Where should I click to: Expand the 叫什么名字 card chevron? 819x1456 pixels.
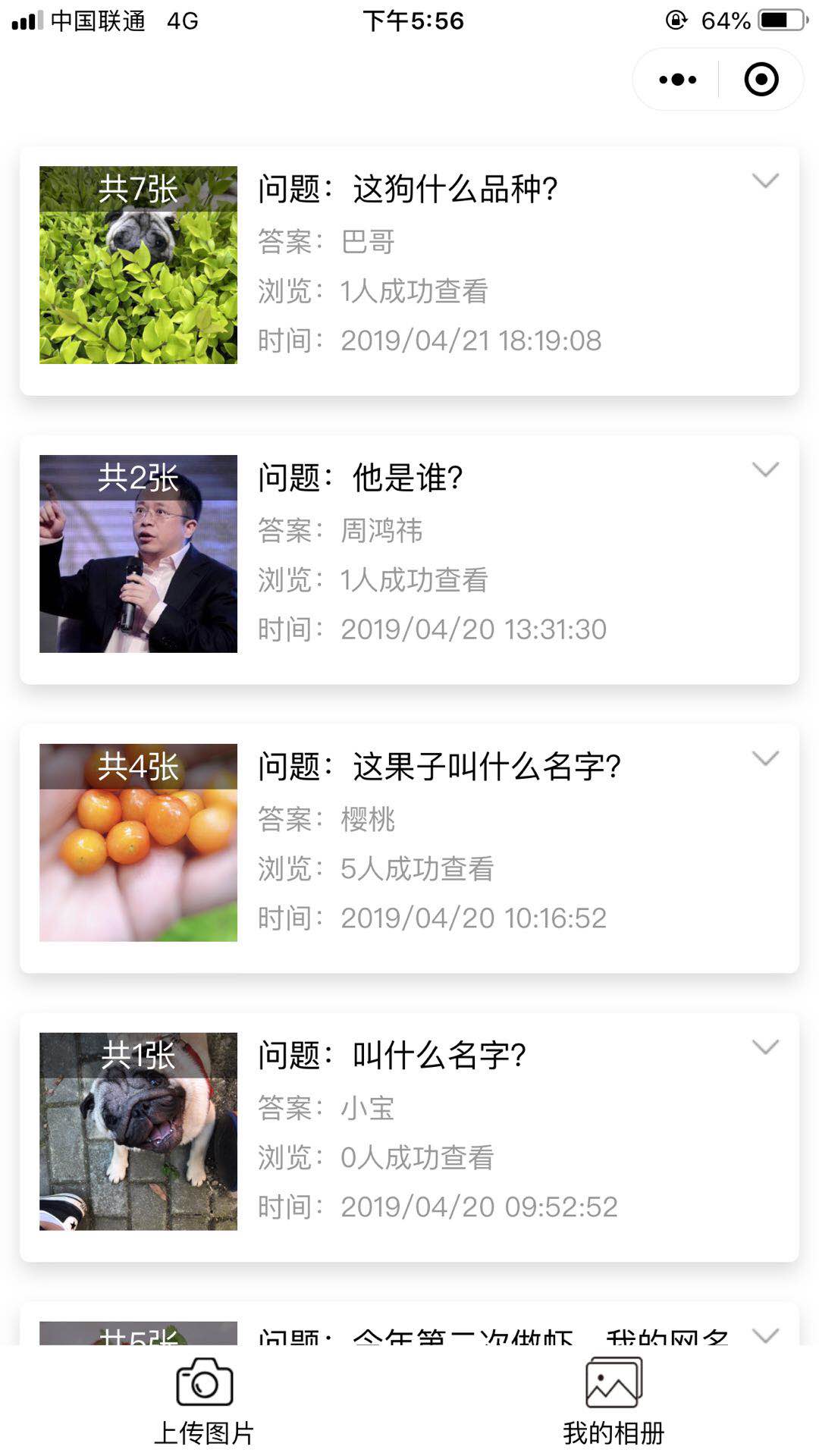pyautogui.click(x=765, y=1047)
